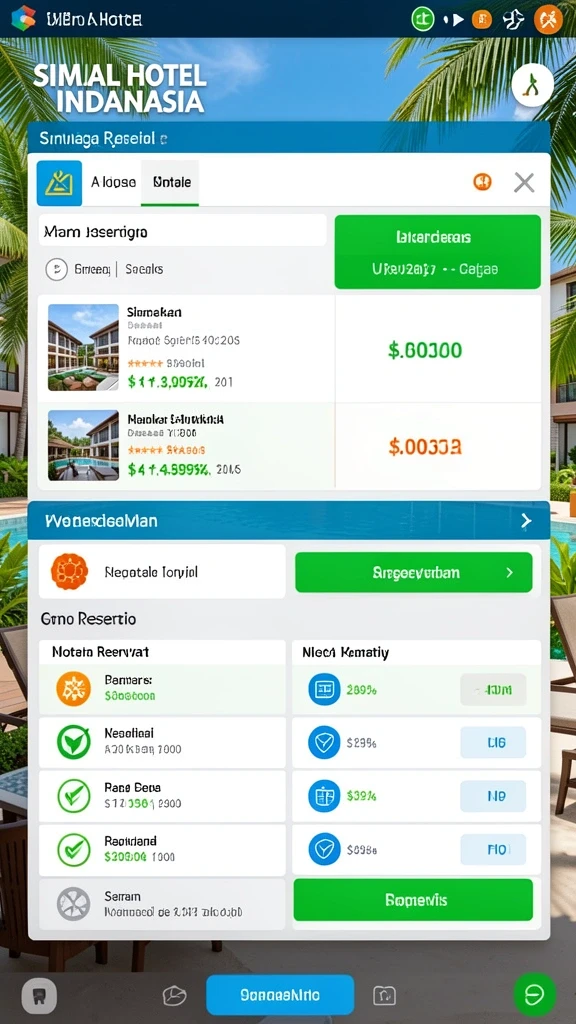
Task: Select the Reotriand row
Action: pos(162,850)
